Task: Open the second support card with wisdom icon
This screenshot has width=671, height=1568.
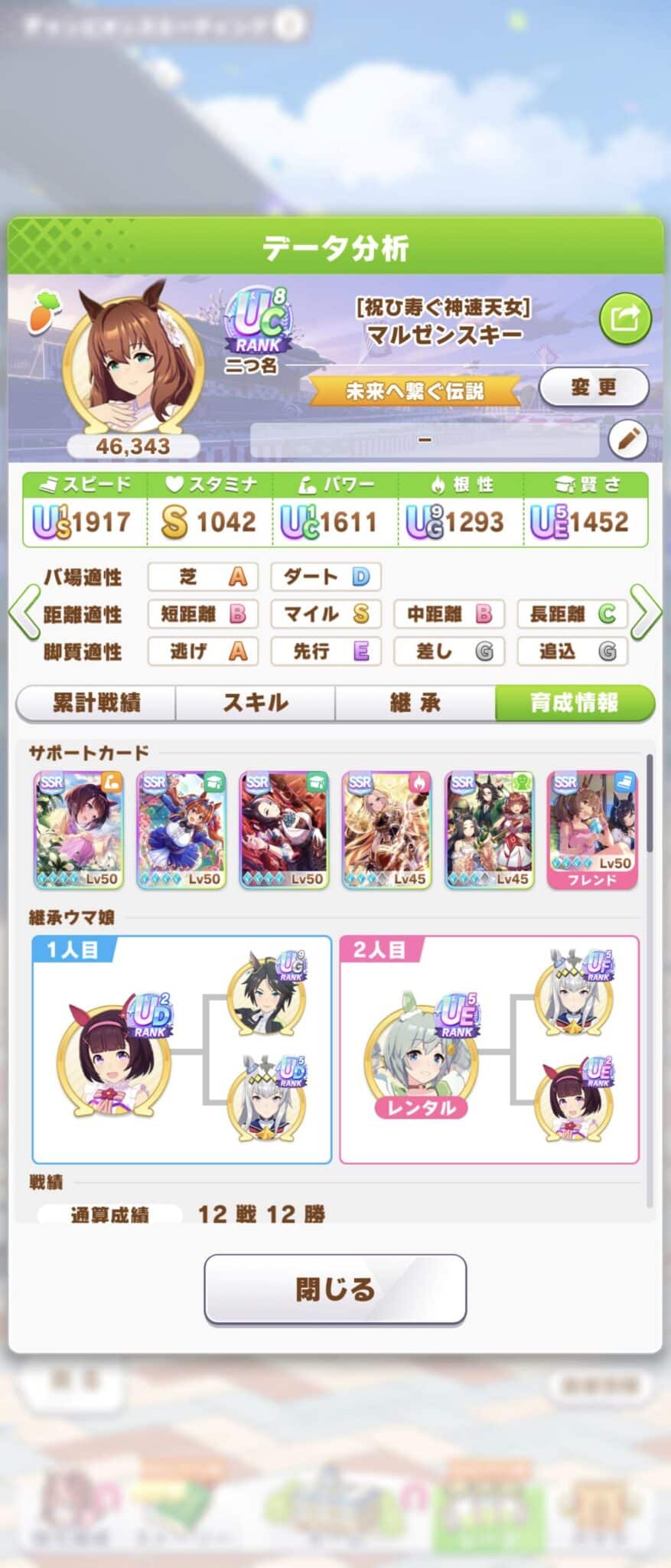Action: tap(181, 830)
